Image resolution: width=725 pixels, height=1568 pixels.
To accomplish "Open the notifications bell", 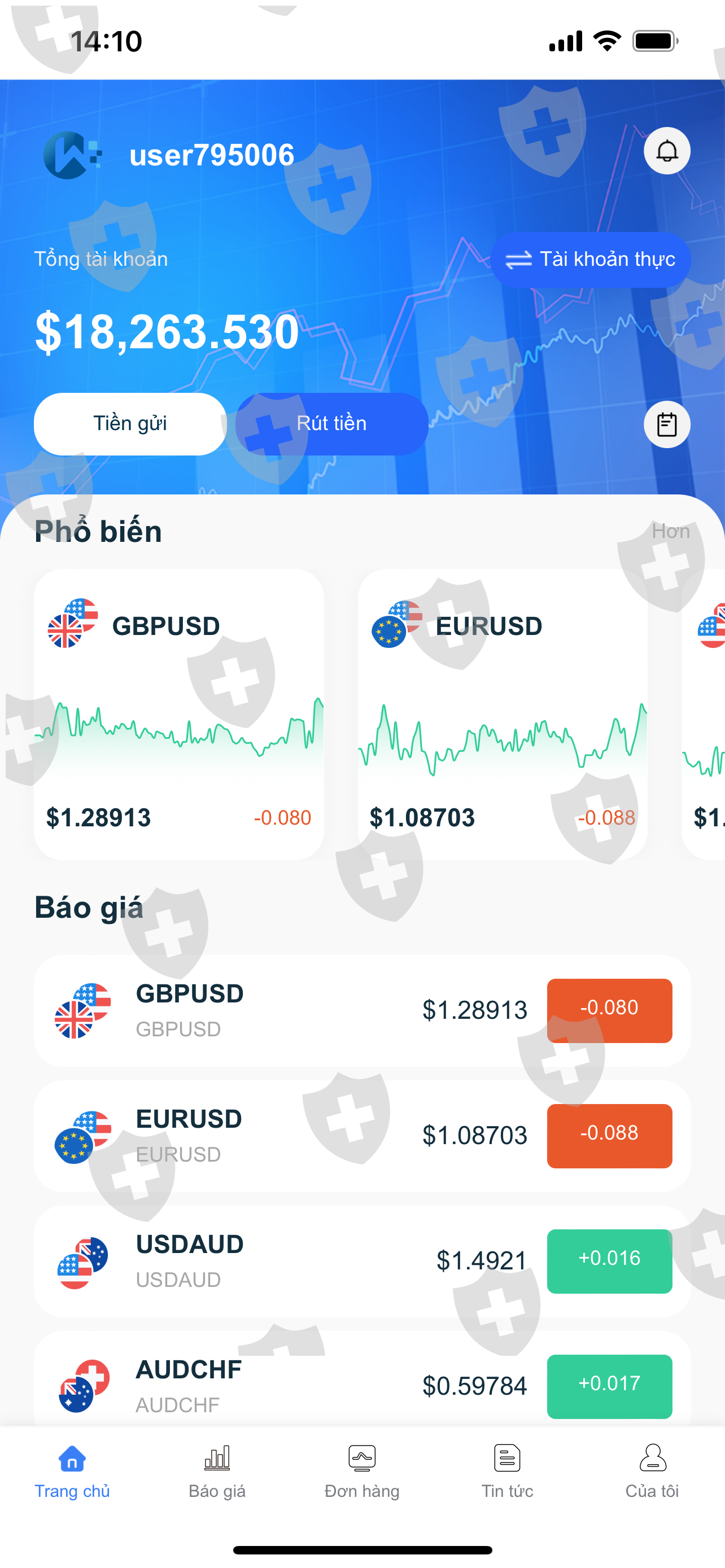I will point(667,150).
